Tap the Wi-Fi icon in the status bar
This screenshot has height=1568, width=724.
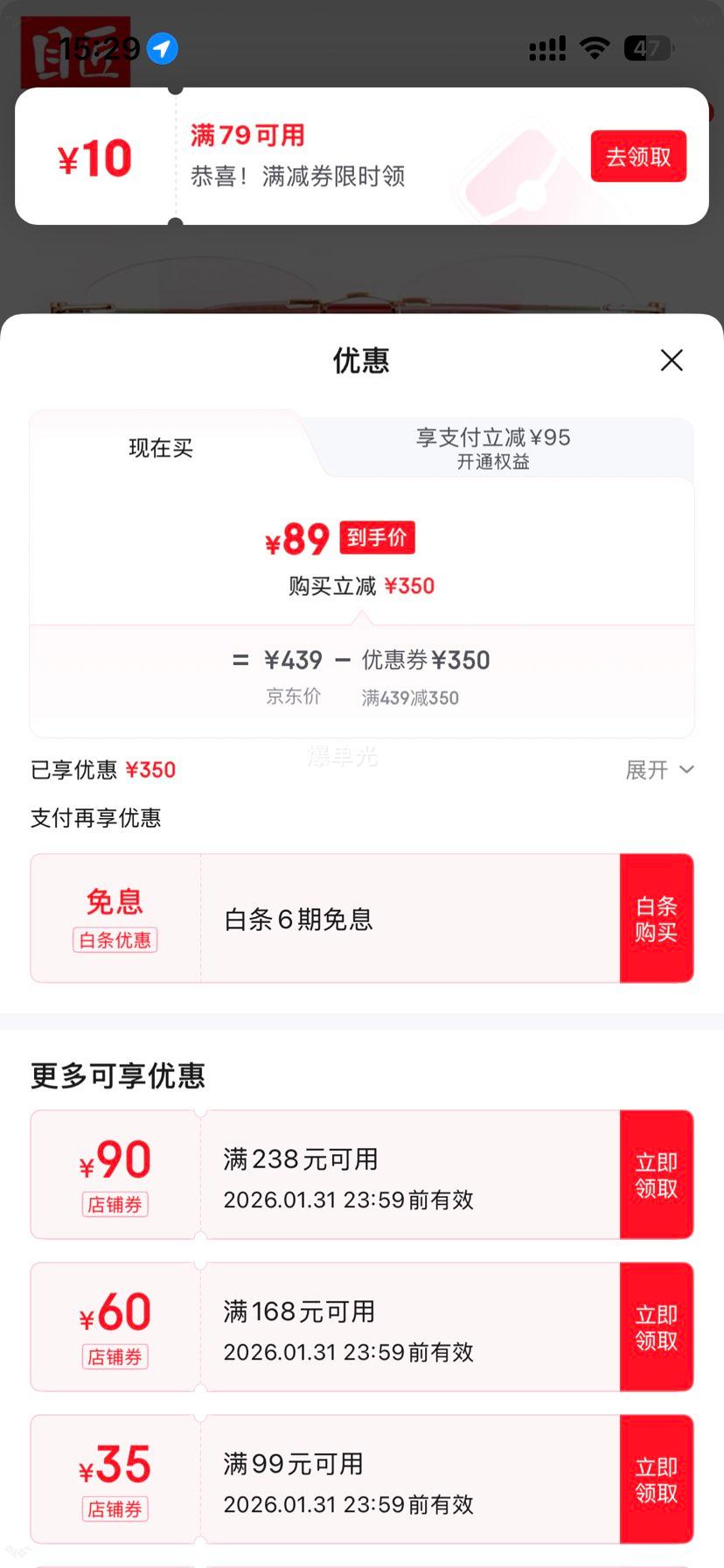point(594,48)
